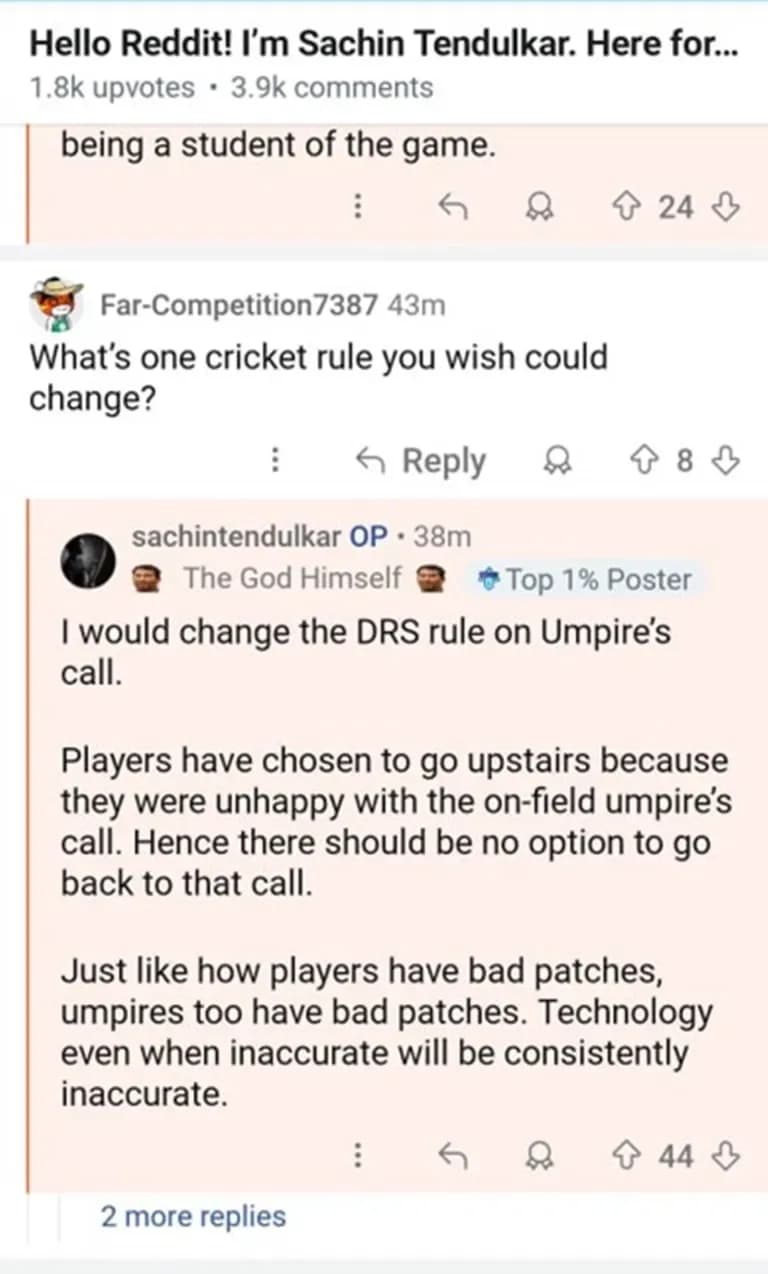
Task: Give award to Far-Competition7387's comment
Action: (x=553, y=461)
